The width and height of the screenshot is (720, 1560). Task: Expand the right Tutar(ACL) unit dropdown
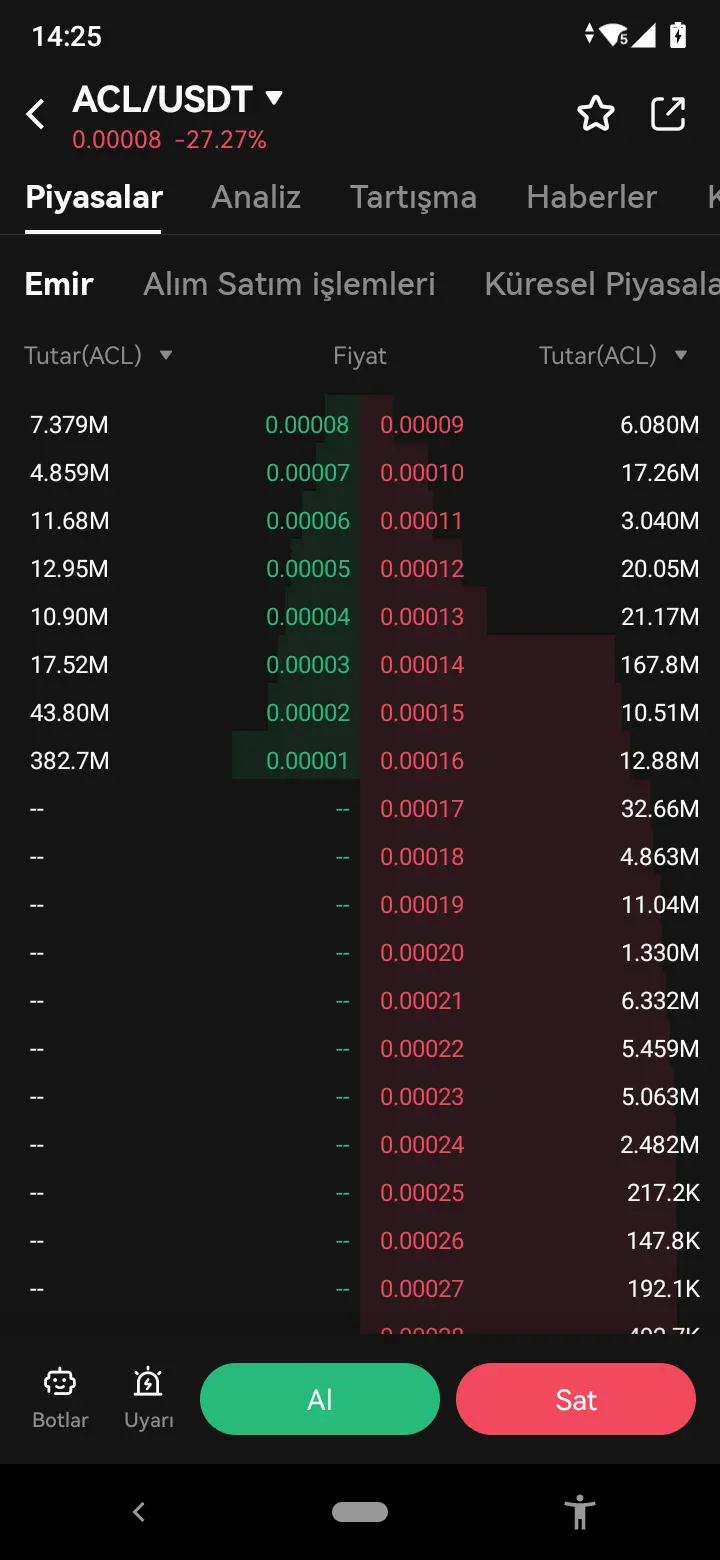614,355
